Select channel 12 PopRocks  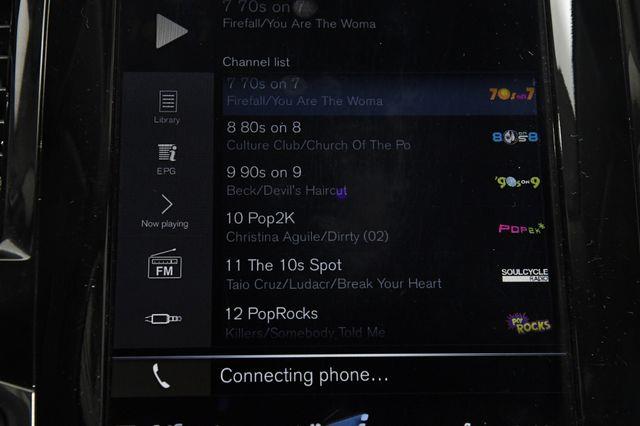coord(380,320)
